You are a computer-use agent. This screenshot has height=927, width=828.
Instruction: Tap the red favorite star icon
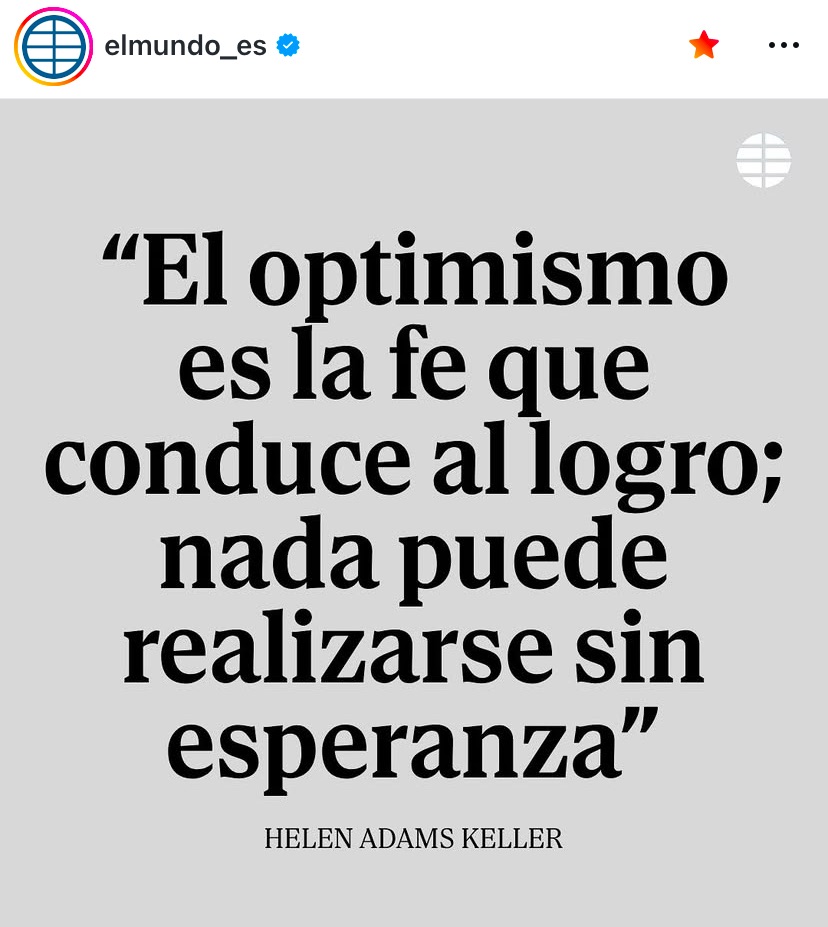704,45
